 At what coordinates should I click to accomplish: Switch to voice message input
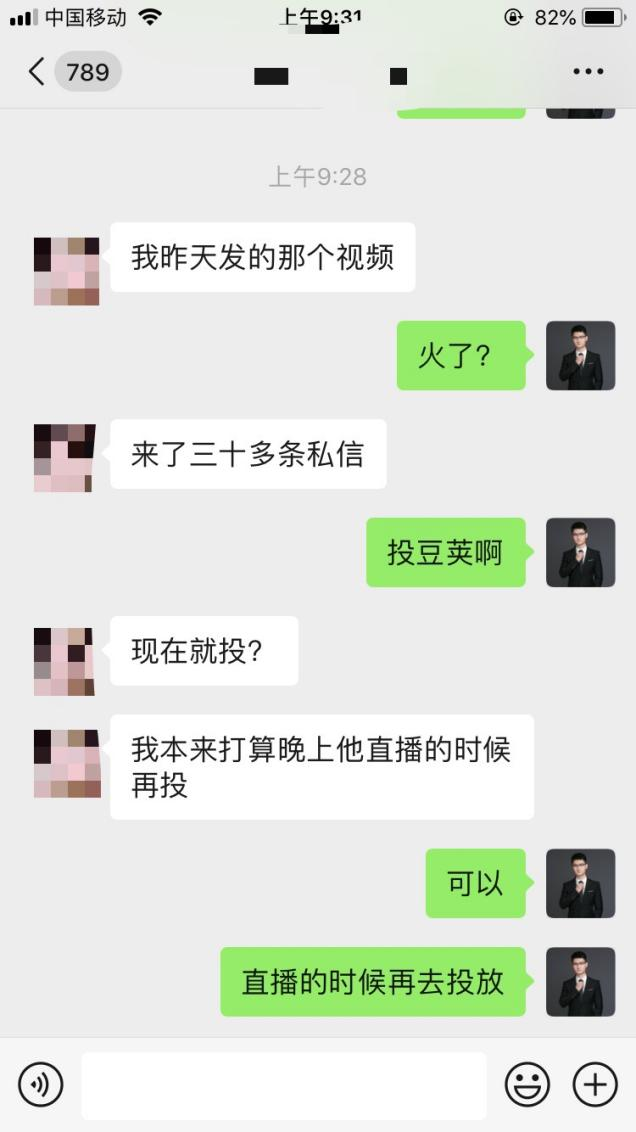pyautogui.click(x=40, y=1084)
